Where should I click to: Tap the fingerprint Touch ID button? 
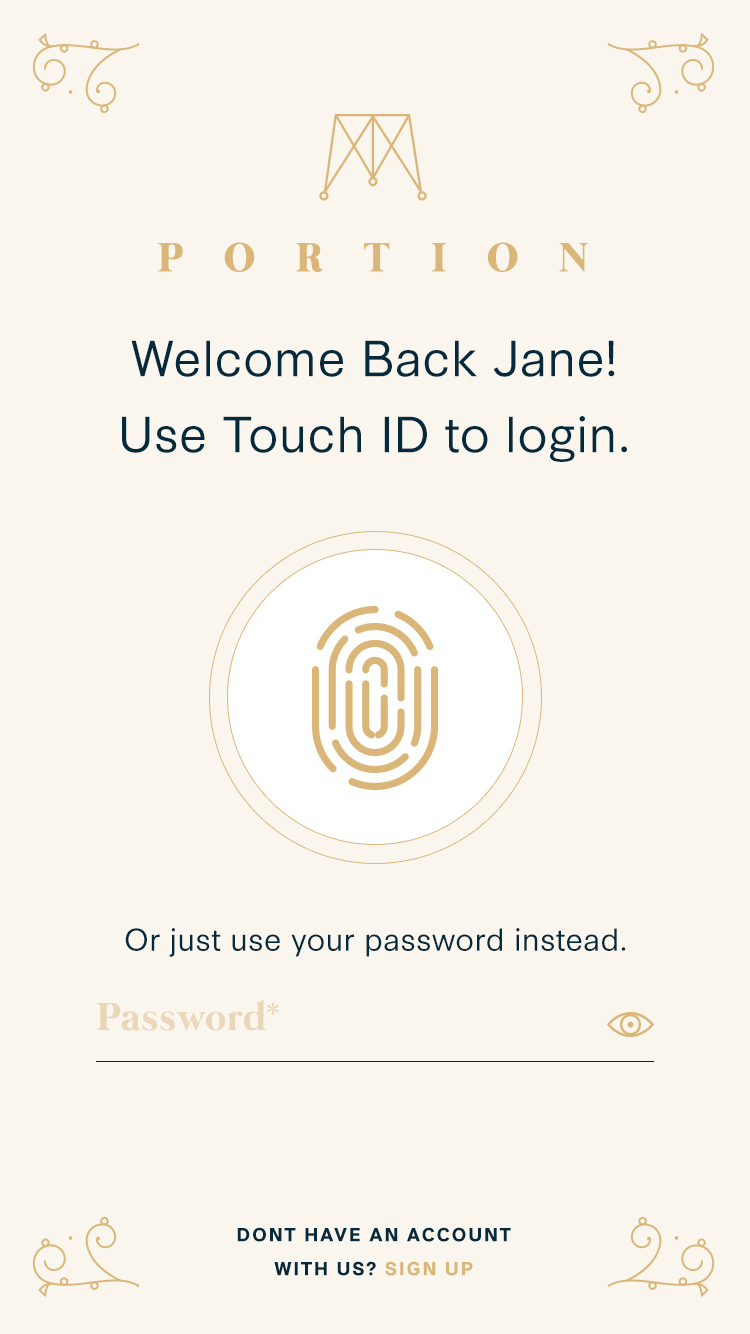point(375,697)
